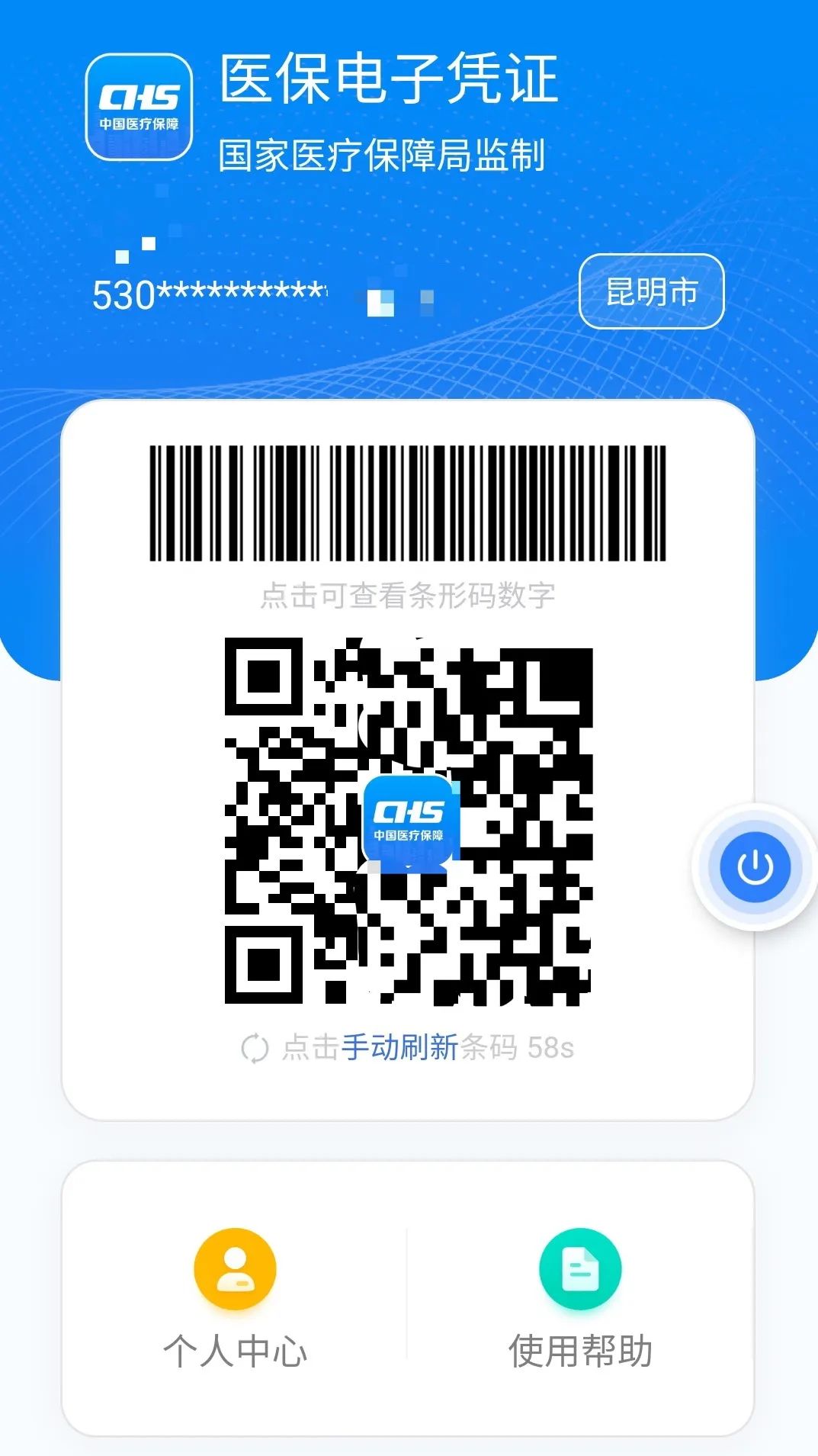Open 个人中心 personal center
This screenshot has width=818, height=1456.
tap(235, 1297)
